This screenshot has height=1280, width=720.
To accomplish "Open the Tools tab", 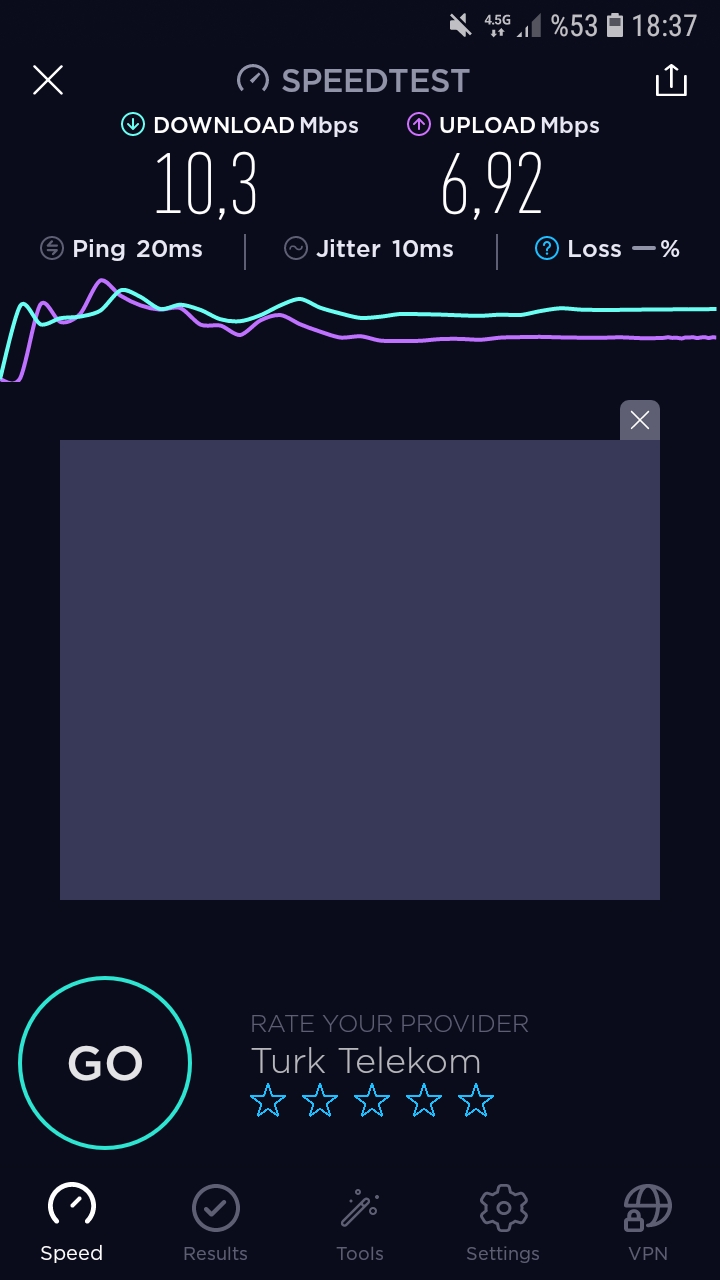I will coord(360,1222).
